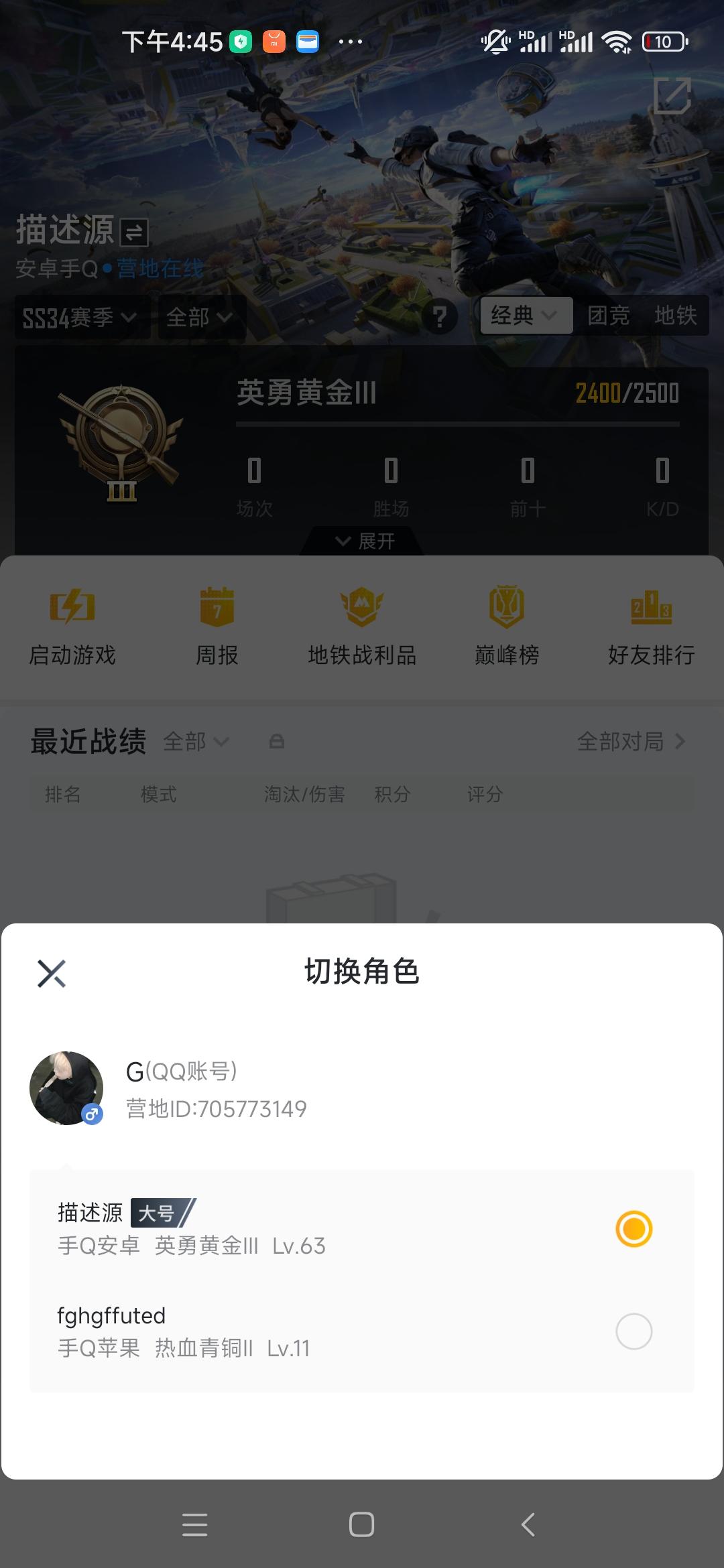Expand the rank details with 展开
The image size is (724, 1568).
(362, 541)
